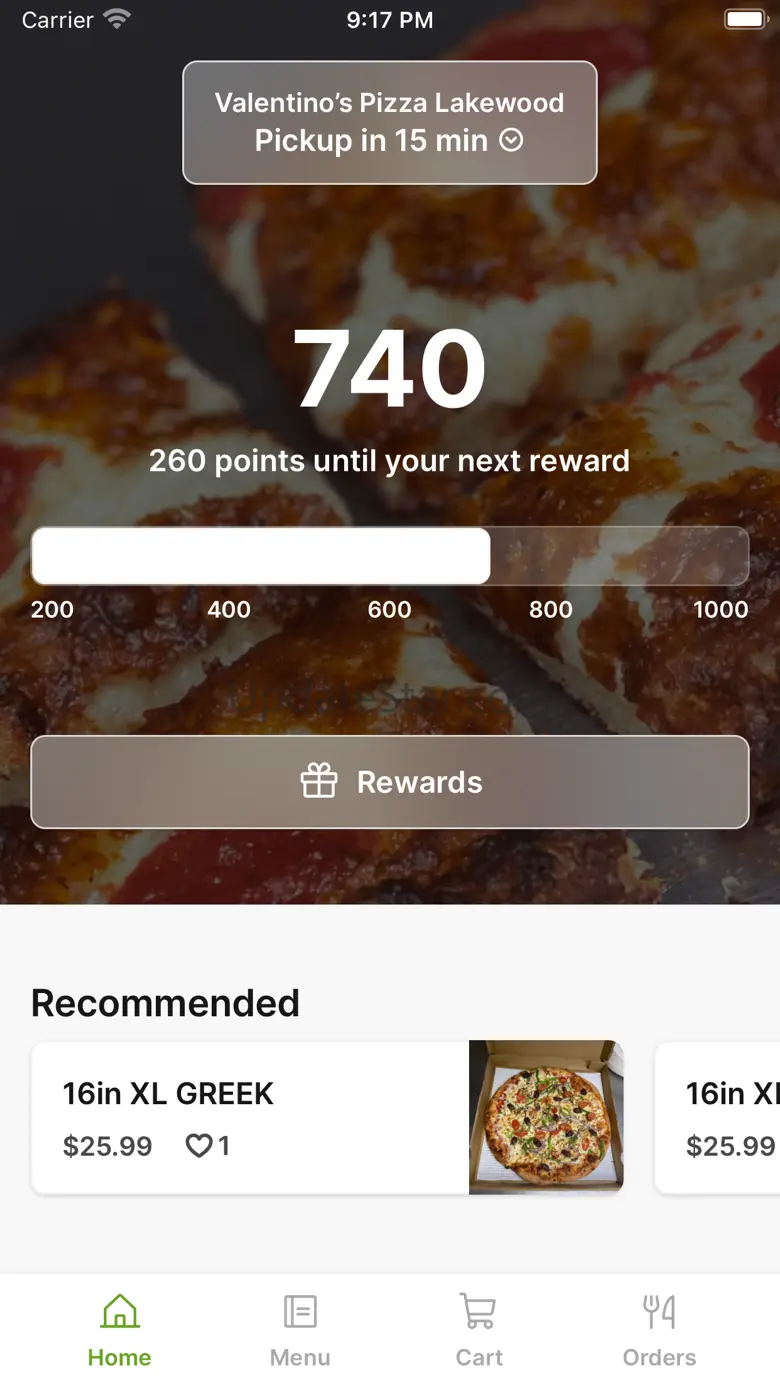Select the Home tab
Viewport: 780px width, 1387px height.
[120, 1330]
